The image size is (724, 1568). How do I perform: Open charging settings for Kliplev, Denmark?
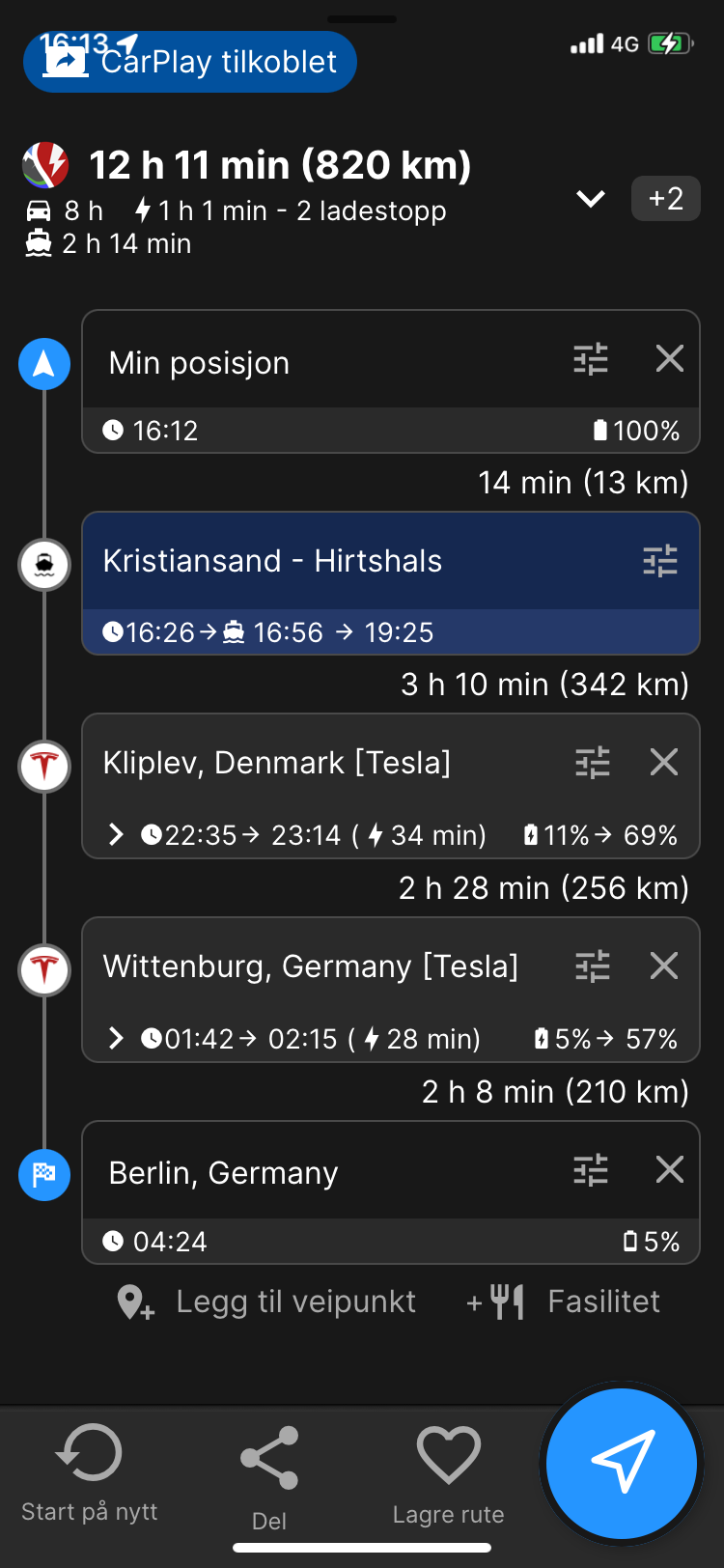click(592, 763)
